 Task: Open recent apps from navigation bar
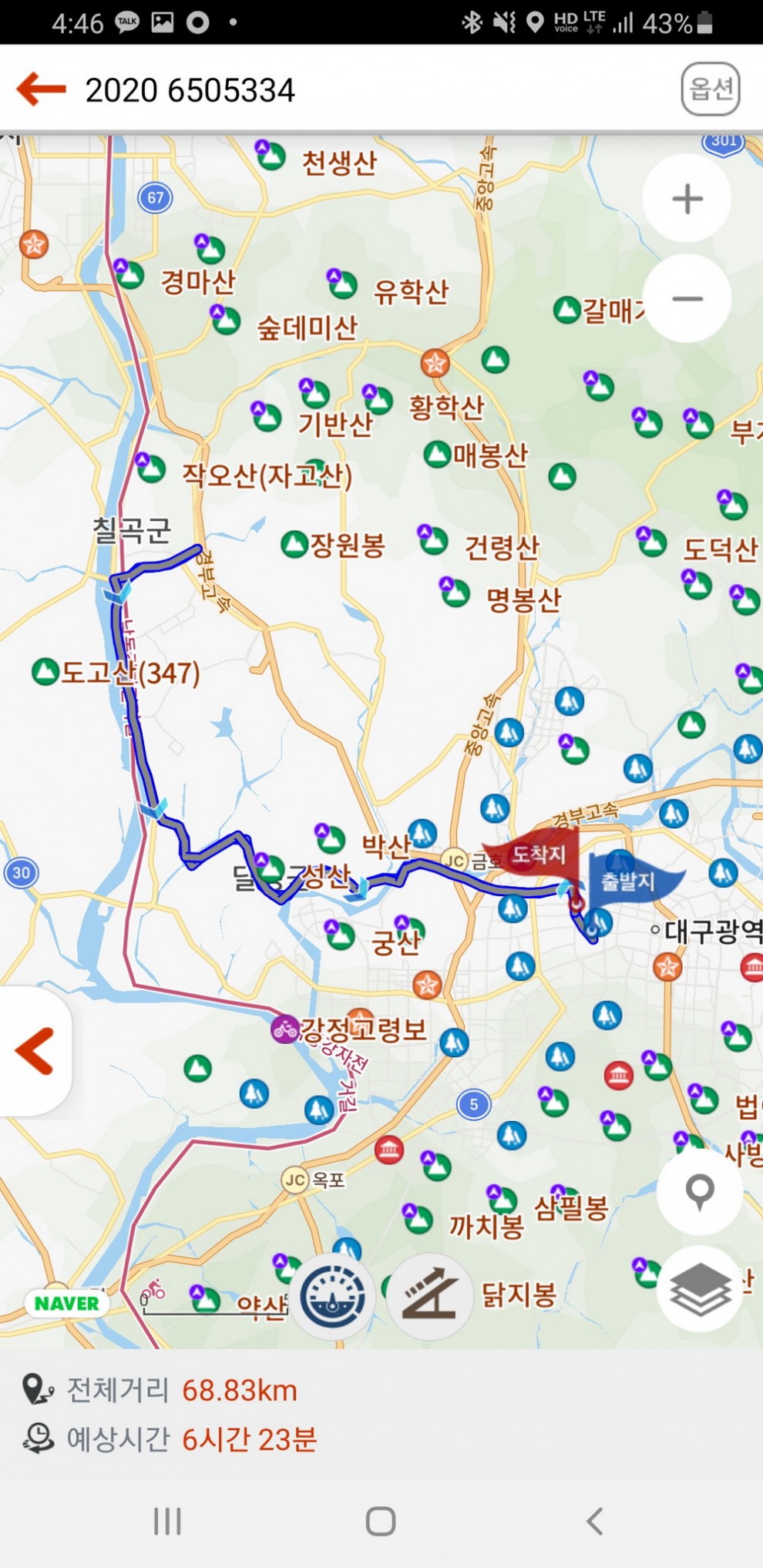(167, 1521)
